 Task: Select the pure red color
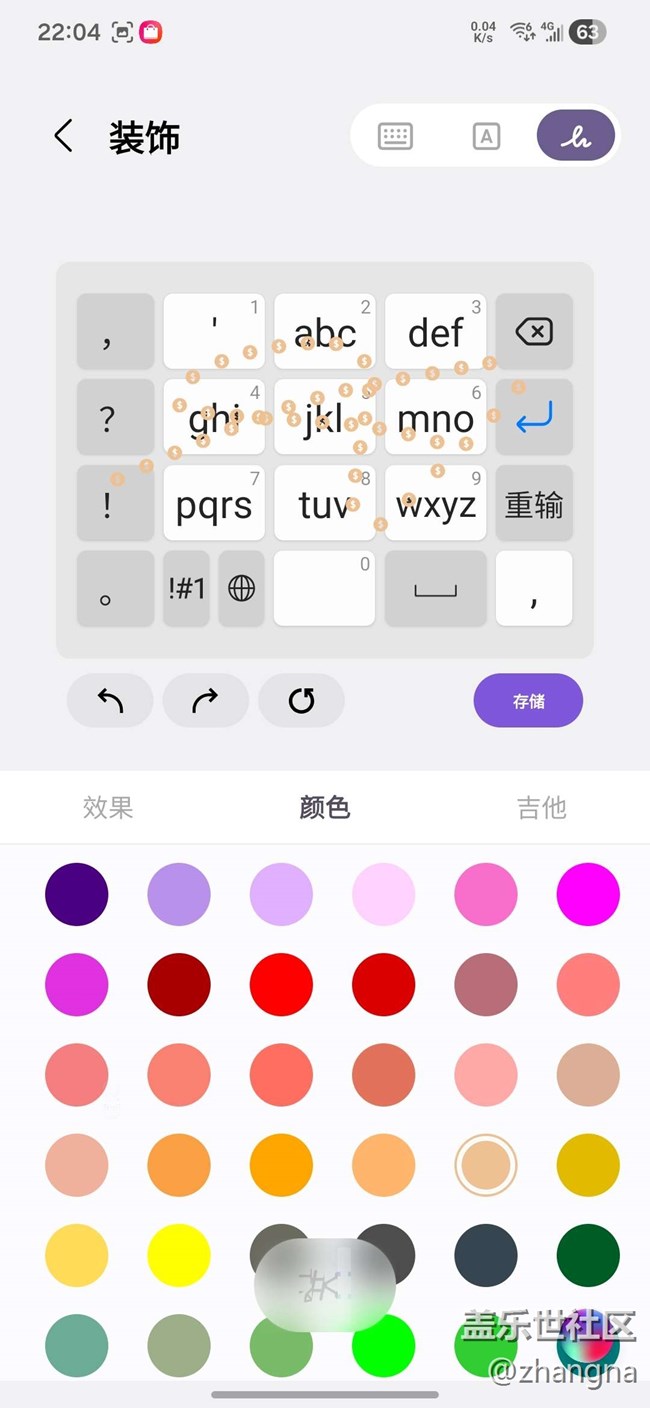(281, 985)
